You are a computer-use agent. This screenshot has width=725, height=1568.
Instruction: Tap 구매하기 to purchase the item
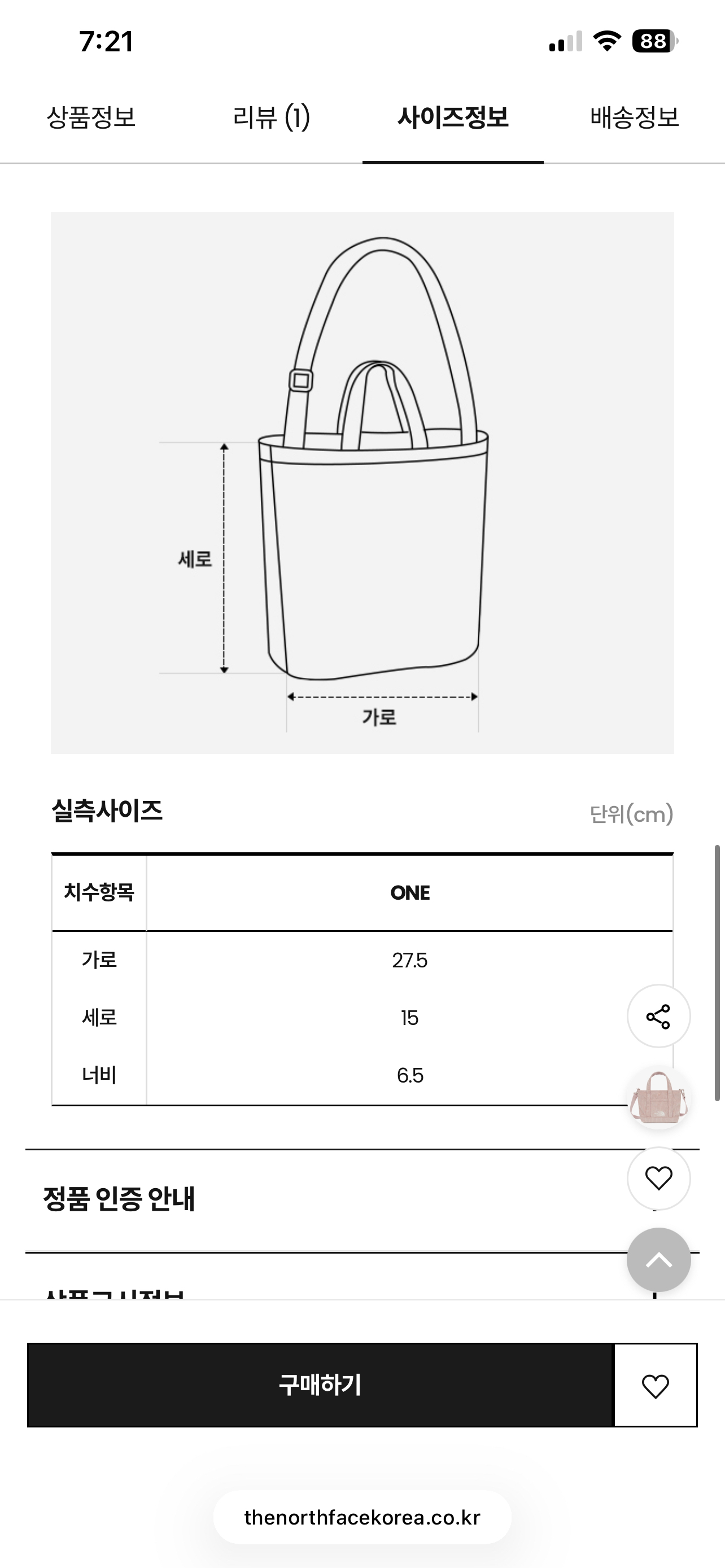point(320,1385)
